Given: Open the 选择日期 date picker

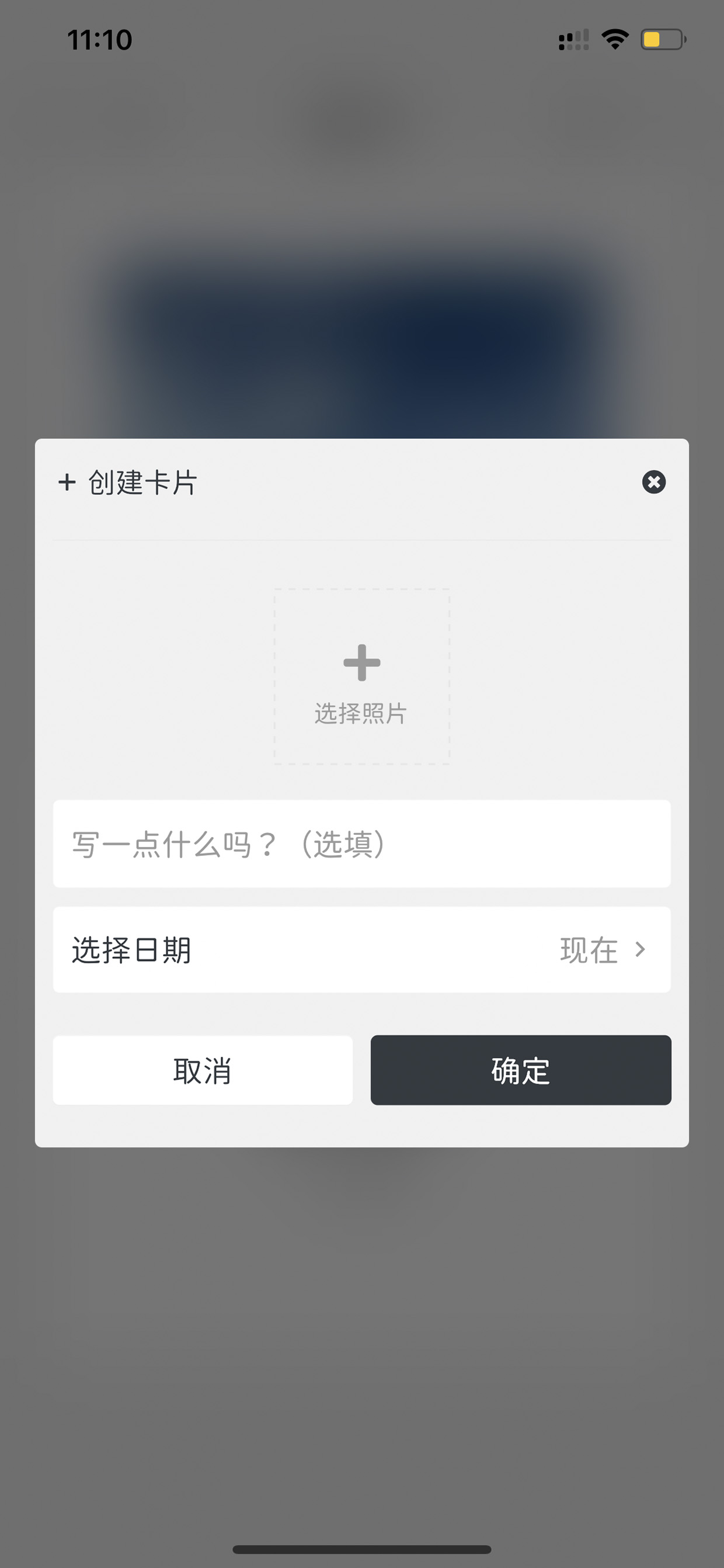Looking at the screenshot, I should point(361,949).
